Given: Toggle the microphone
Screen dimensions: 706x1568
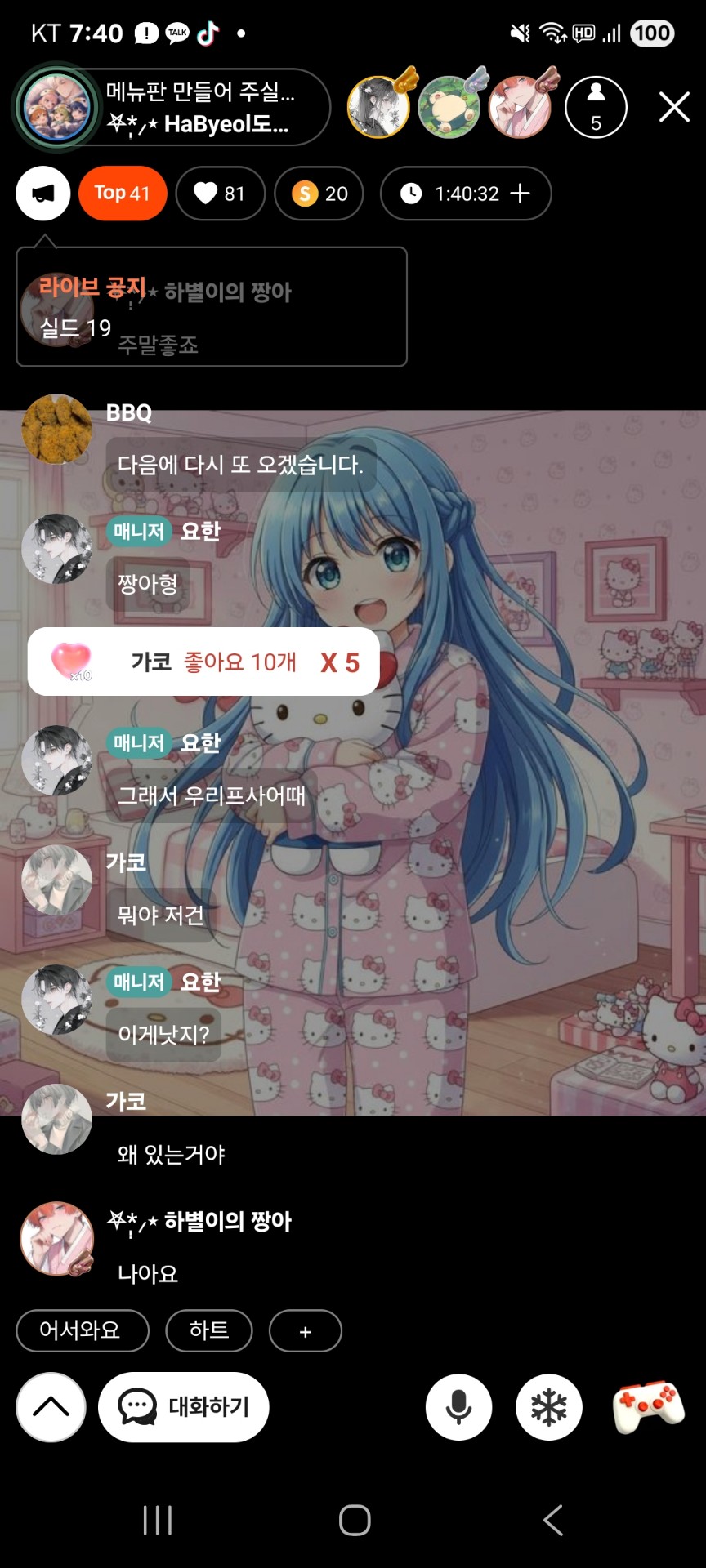Looking at the screenshot, I should click(x=458, y=1407).
